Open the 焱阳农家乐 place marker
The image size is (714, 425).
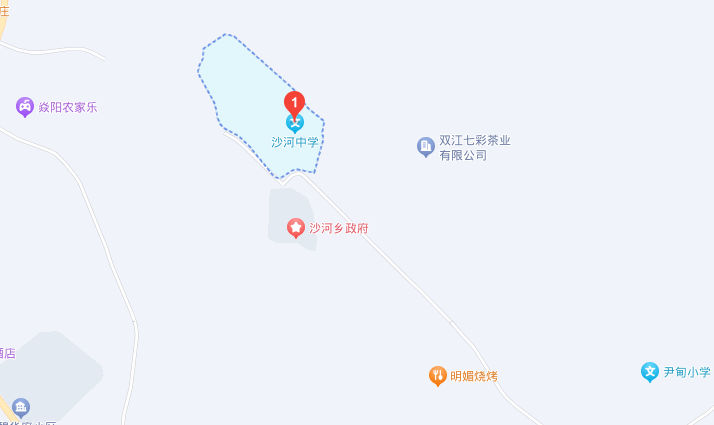(x=25, y=106)
